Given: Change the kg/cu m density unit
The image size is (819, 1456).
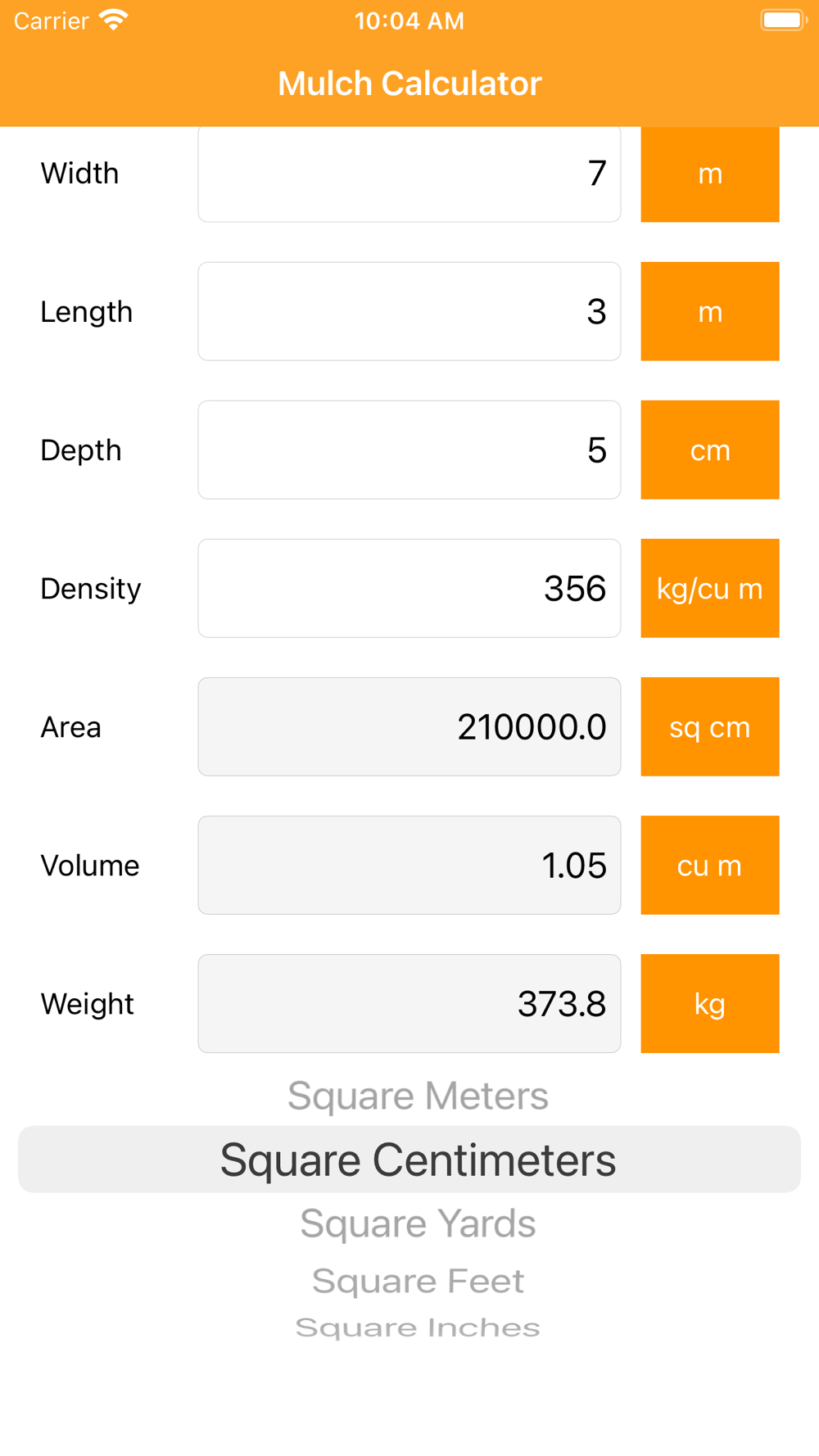Looking at the screenshot, I should 710,588.
